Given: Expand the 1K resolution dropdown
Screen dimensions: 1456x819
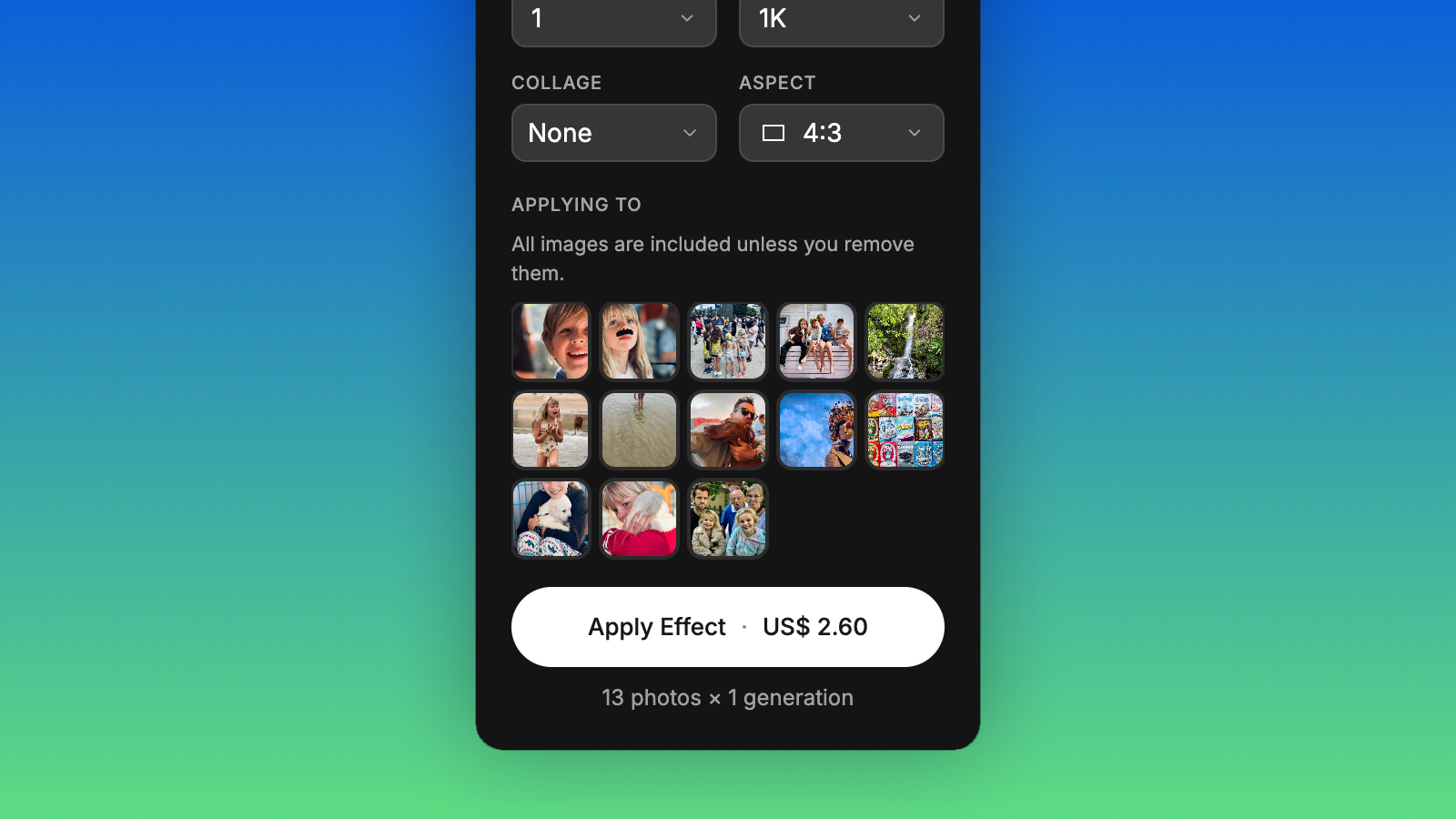Looking at the screenshot, I should tap(842, 20).
